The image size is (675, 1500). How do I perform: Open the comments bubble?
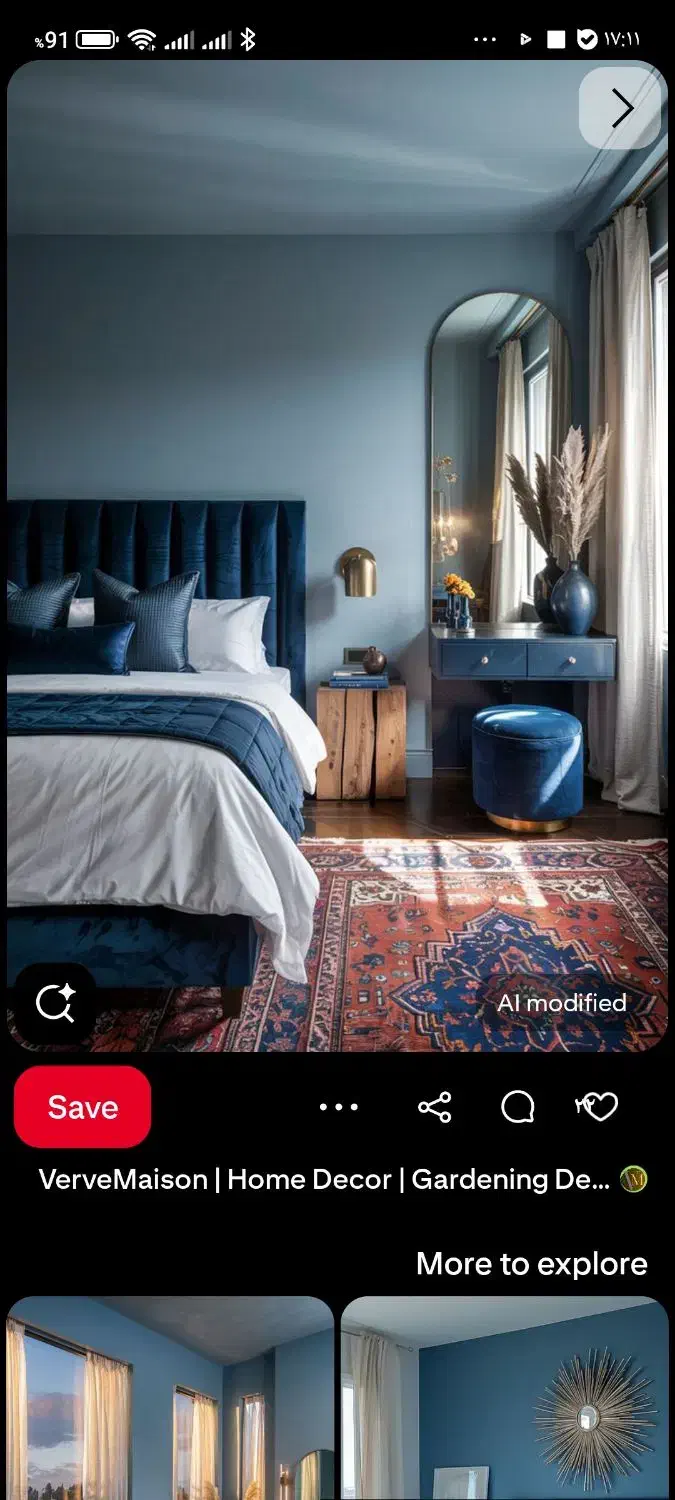[517, 1107]
